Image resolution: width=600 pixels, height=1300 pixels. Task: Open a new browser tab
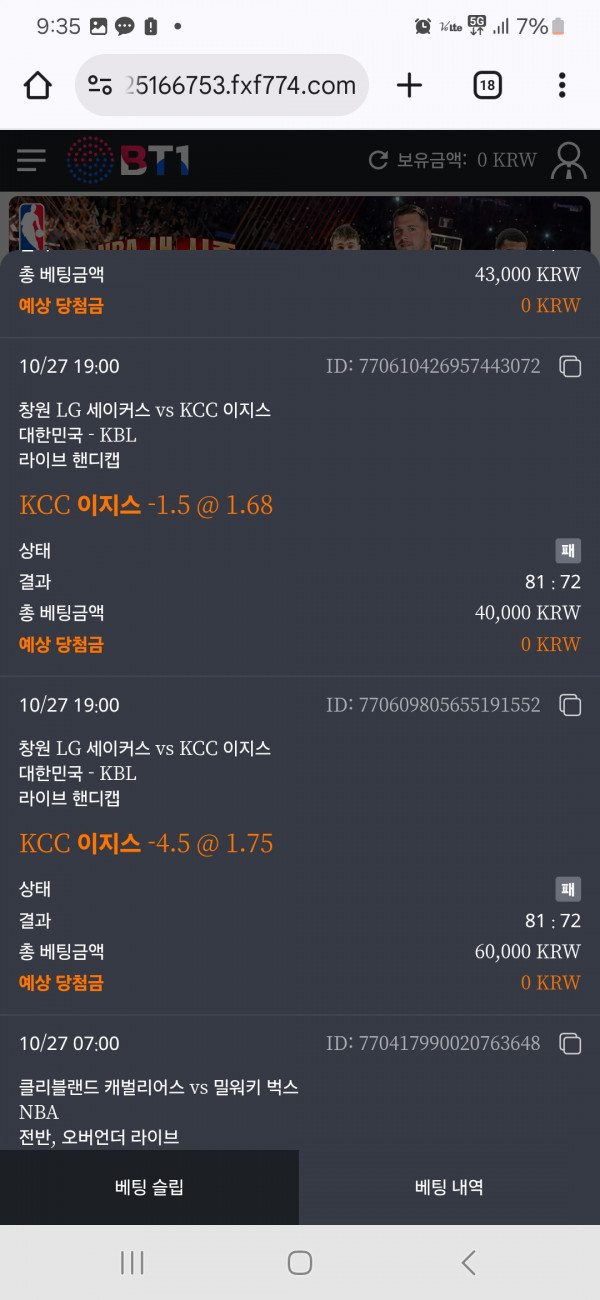click(x=409, y=85)
